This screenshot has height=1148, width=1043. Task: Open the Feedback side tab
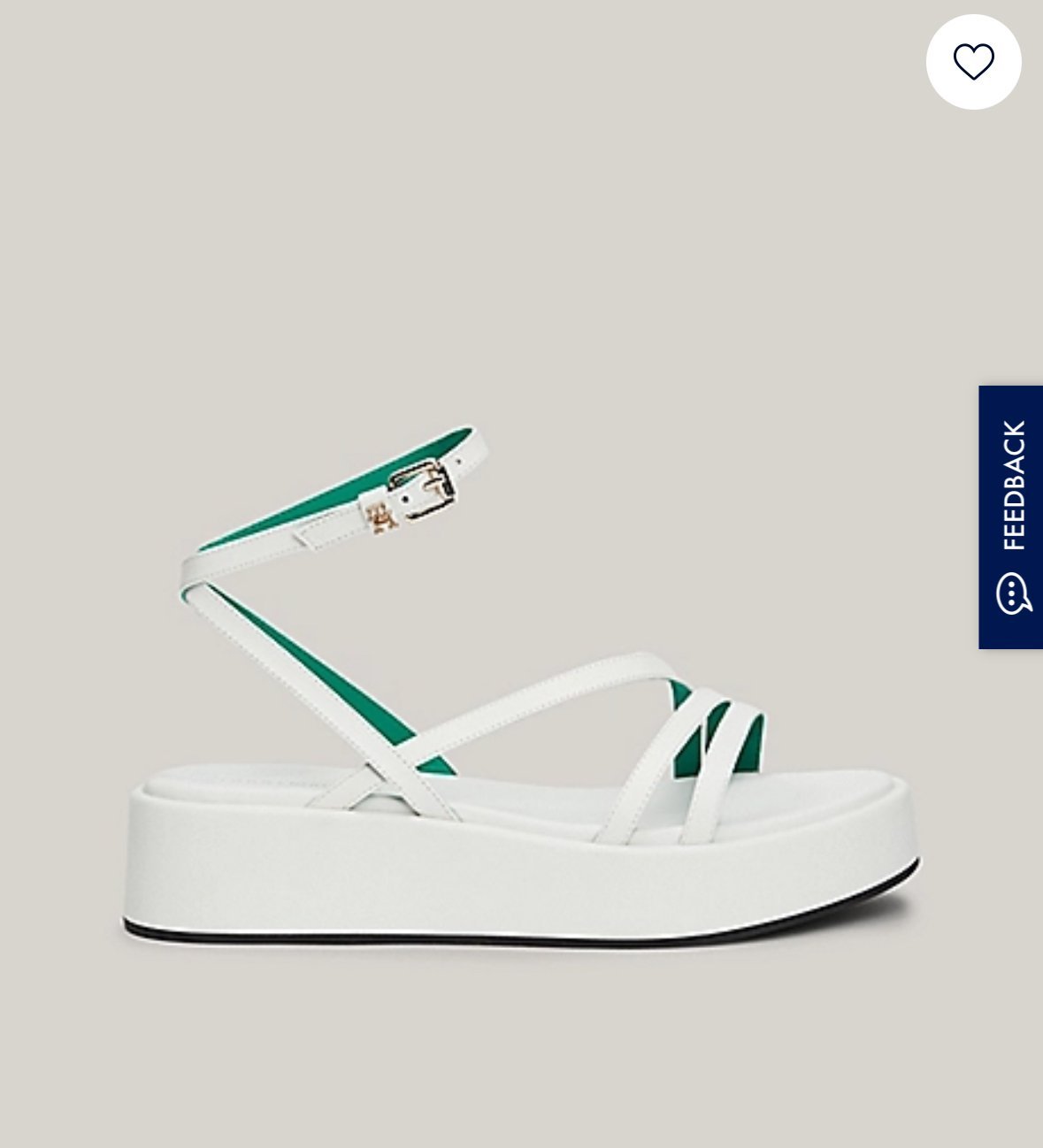1010,517
